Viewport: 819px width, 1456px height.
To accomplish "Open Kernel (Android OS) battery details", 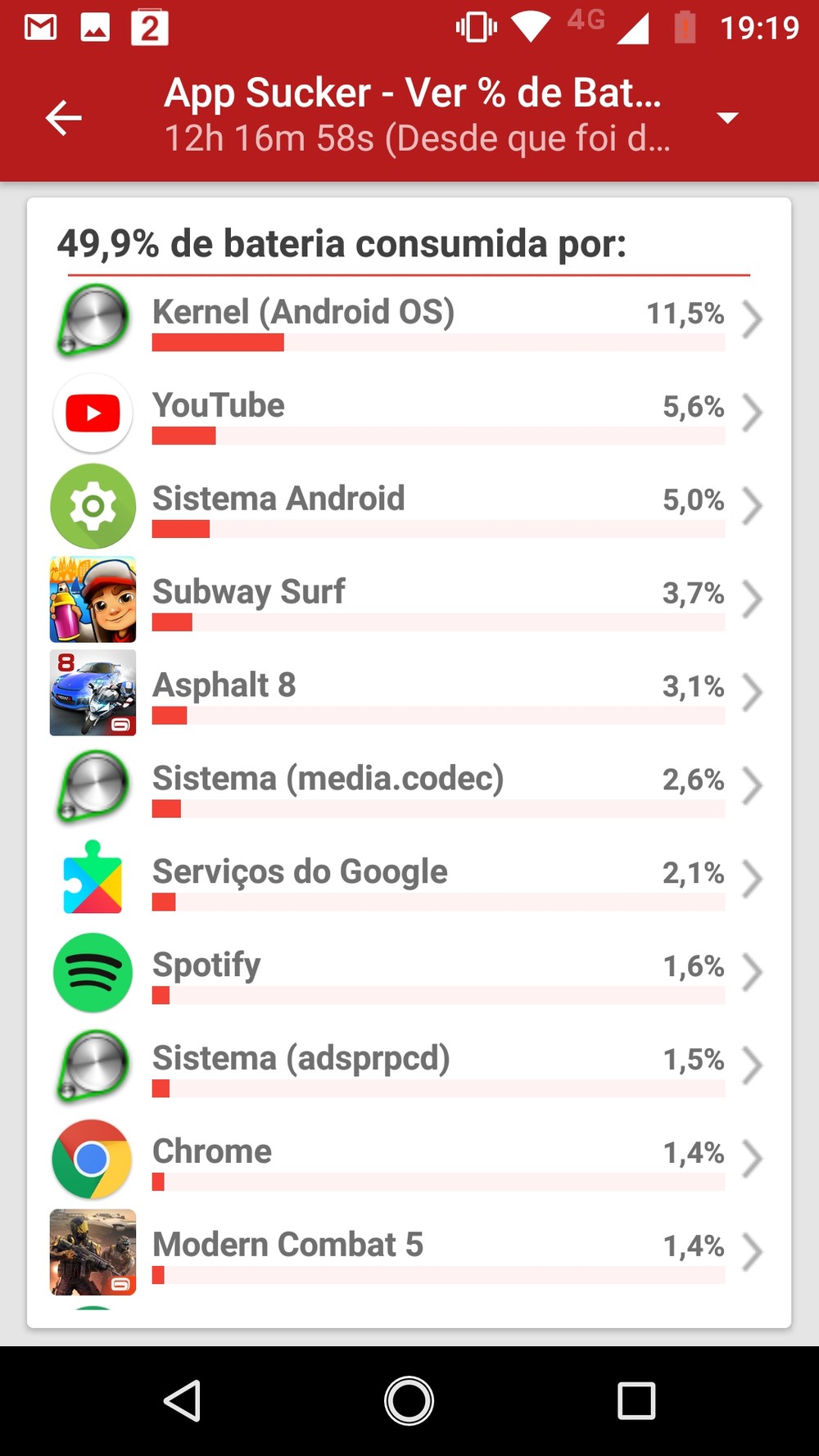I will 409,320.
